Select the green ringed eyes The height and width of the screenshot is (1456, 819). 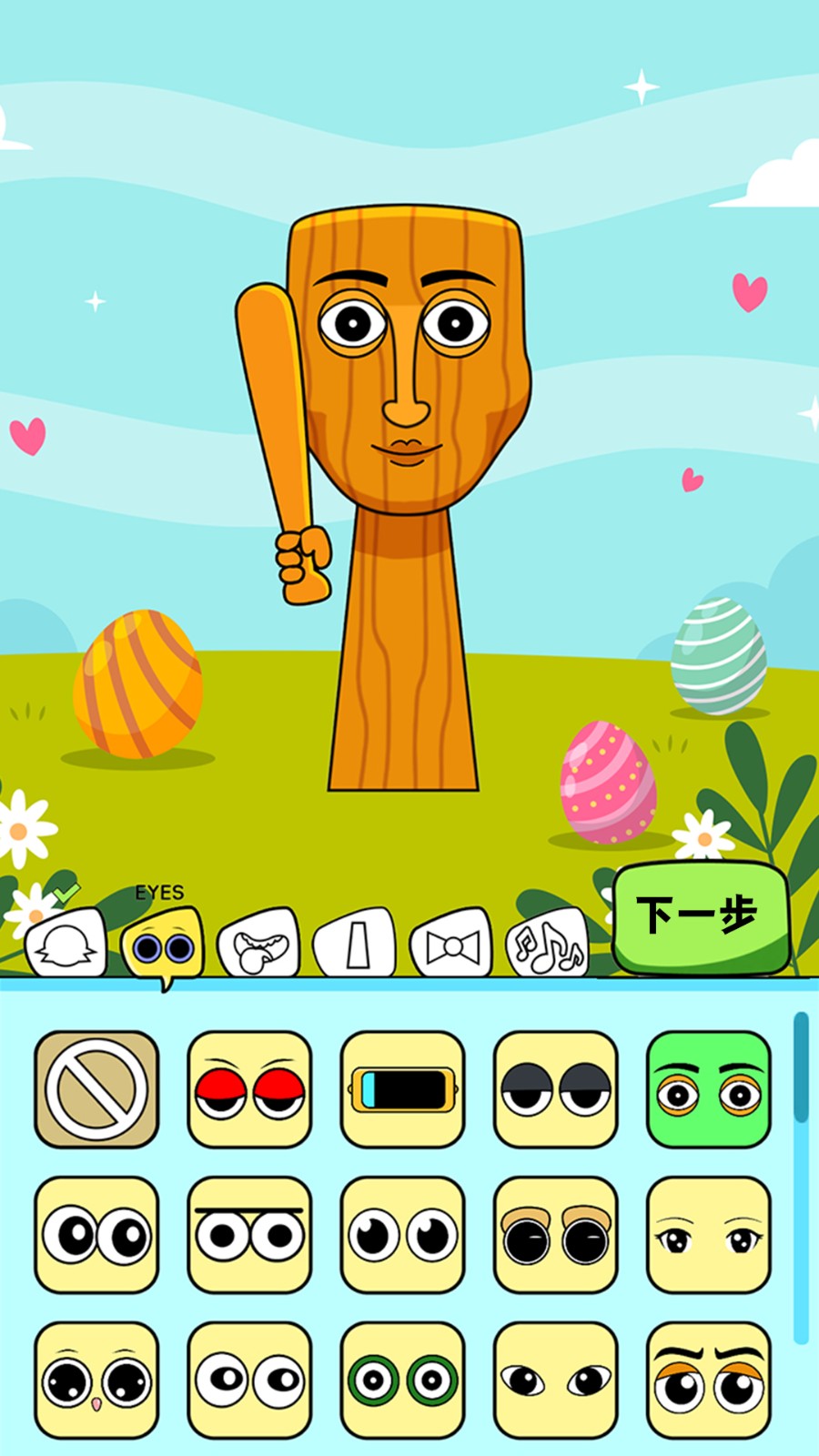(x=402, y=1380)
